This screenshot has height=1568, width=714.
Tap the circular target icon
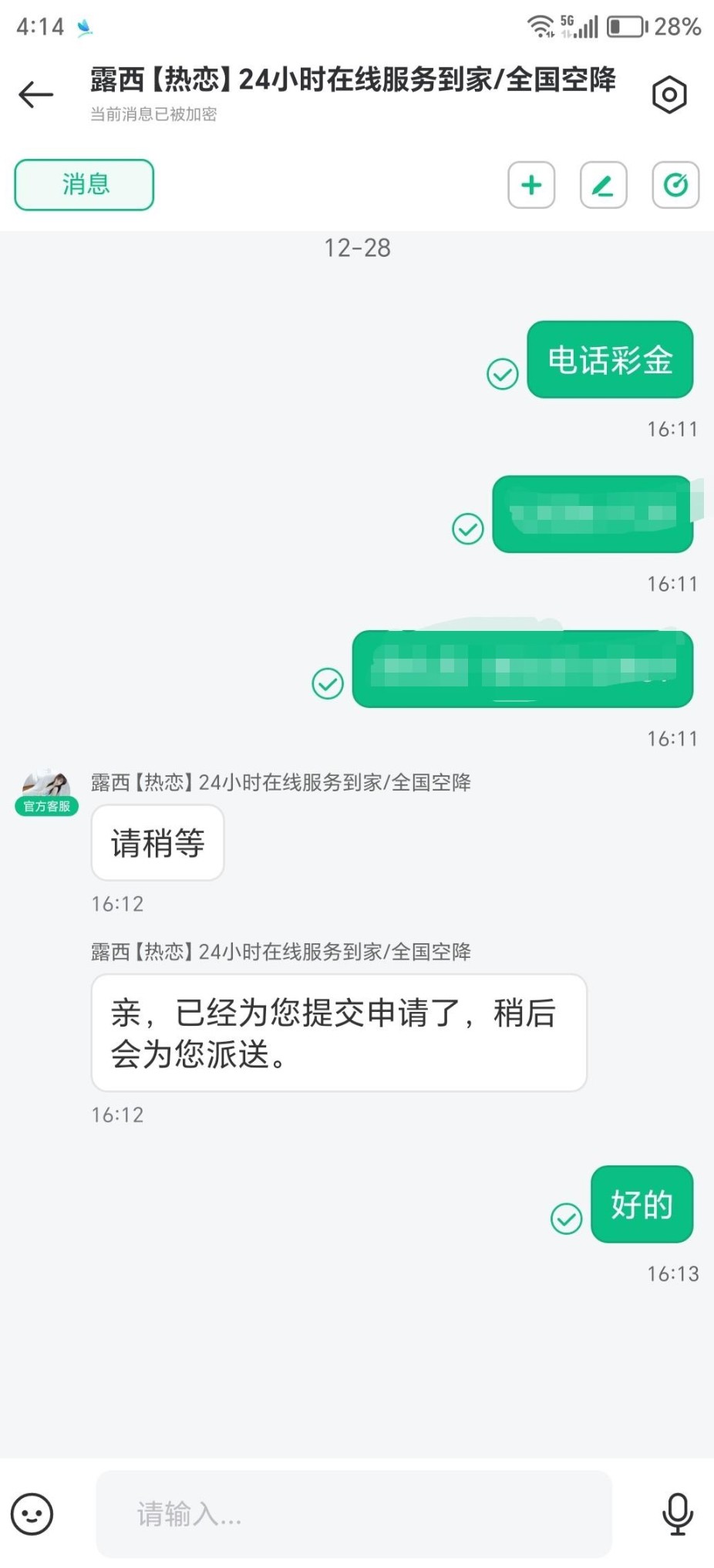pos(675,185)
